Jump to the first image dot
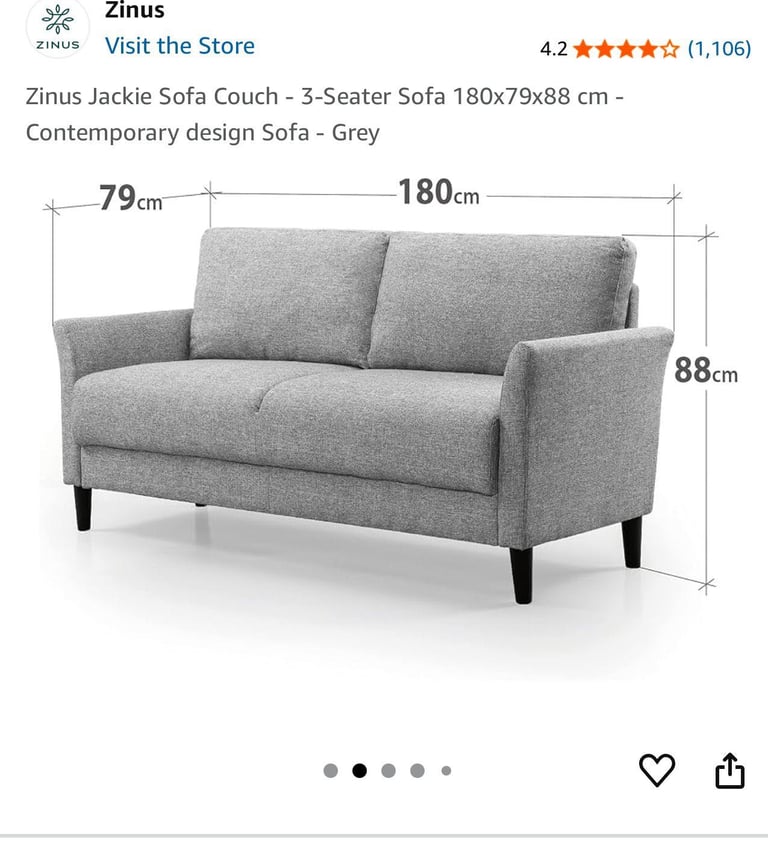The width and height of the screenshot is (768, 849). 331,771
